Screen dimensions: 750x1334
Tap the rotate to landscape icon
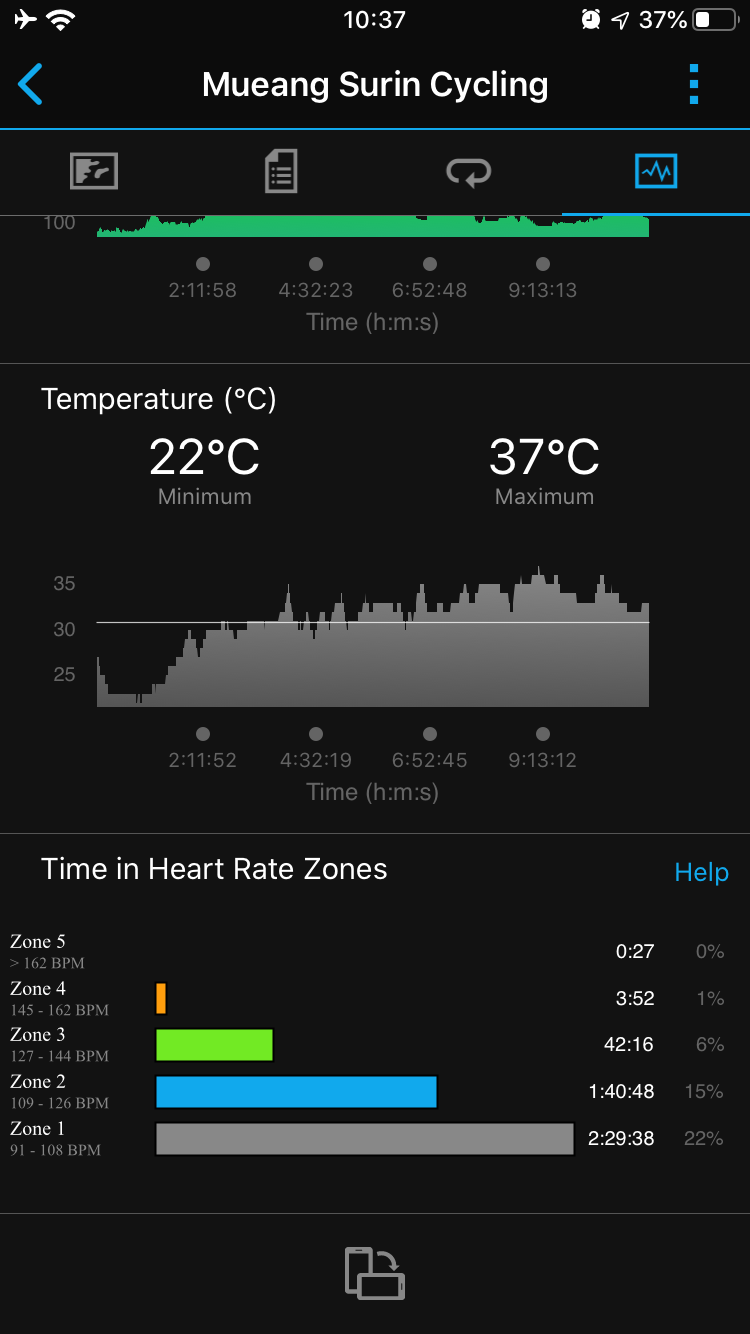(x=374, y=1273)
